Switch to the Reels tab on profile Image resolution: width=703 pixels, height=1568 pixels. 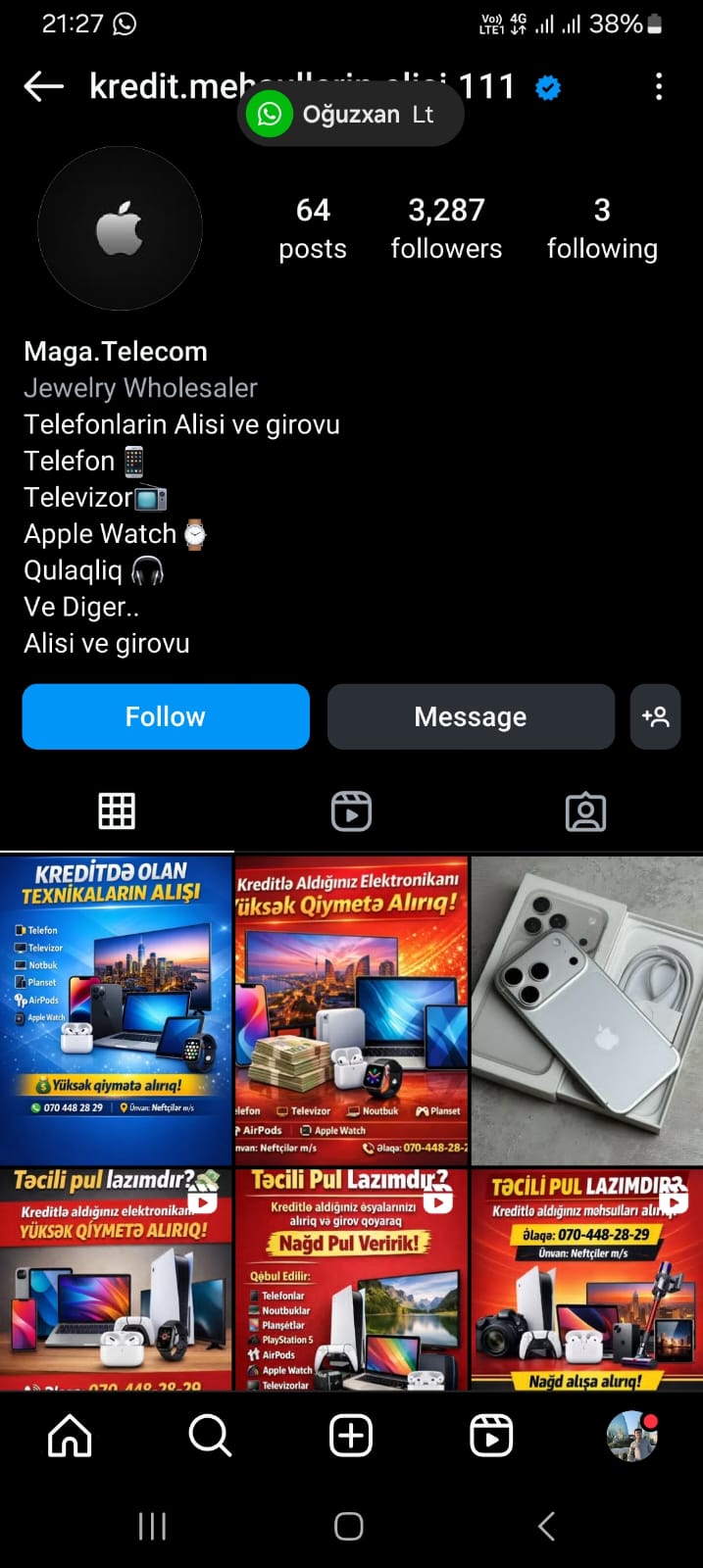[x=351, y=811]
